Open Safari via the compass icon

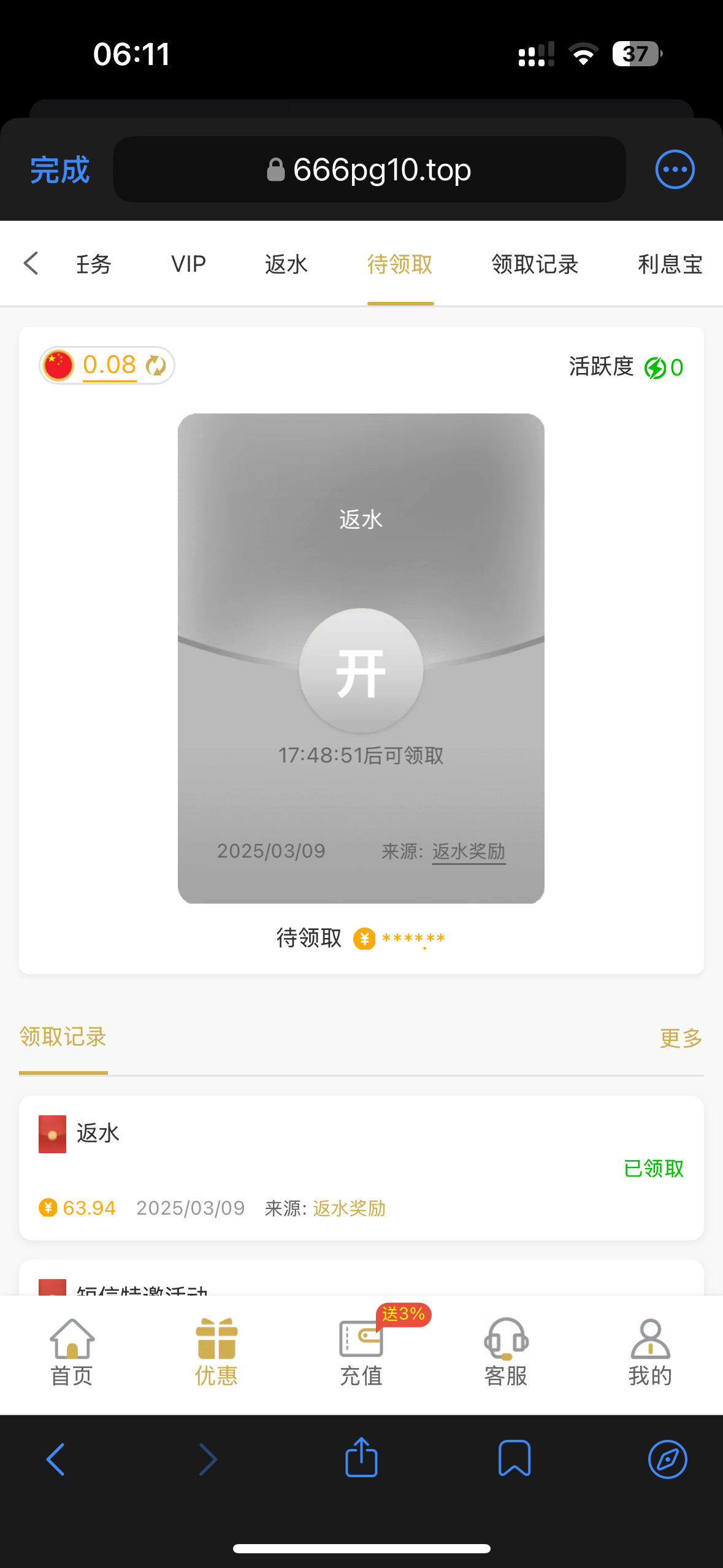667,1459
